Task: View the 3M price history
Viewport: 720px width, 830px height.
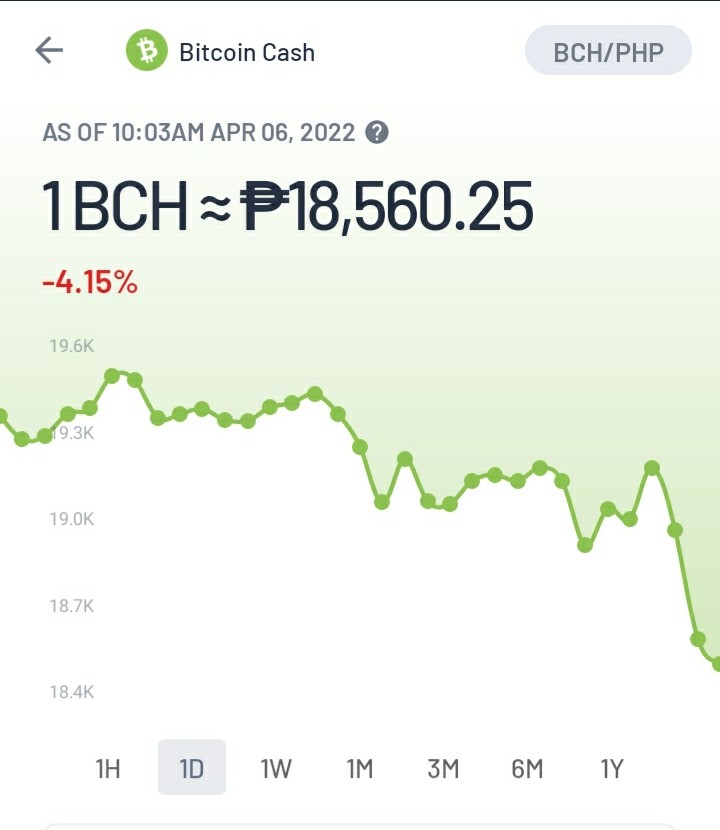Action: tap(443, 768)
